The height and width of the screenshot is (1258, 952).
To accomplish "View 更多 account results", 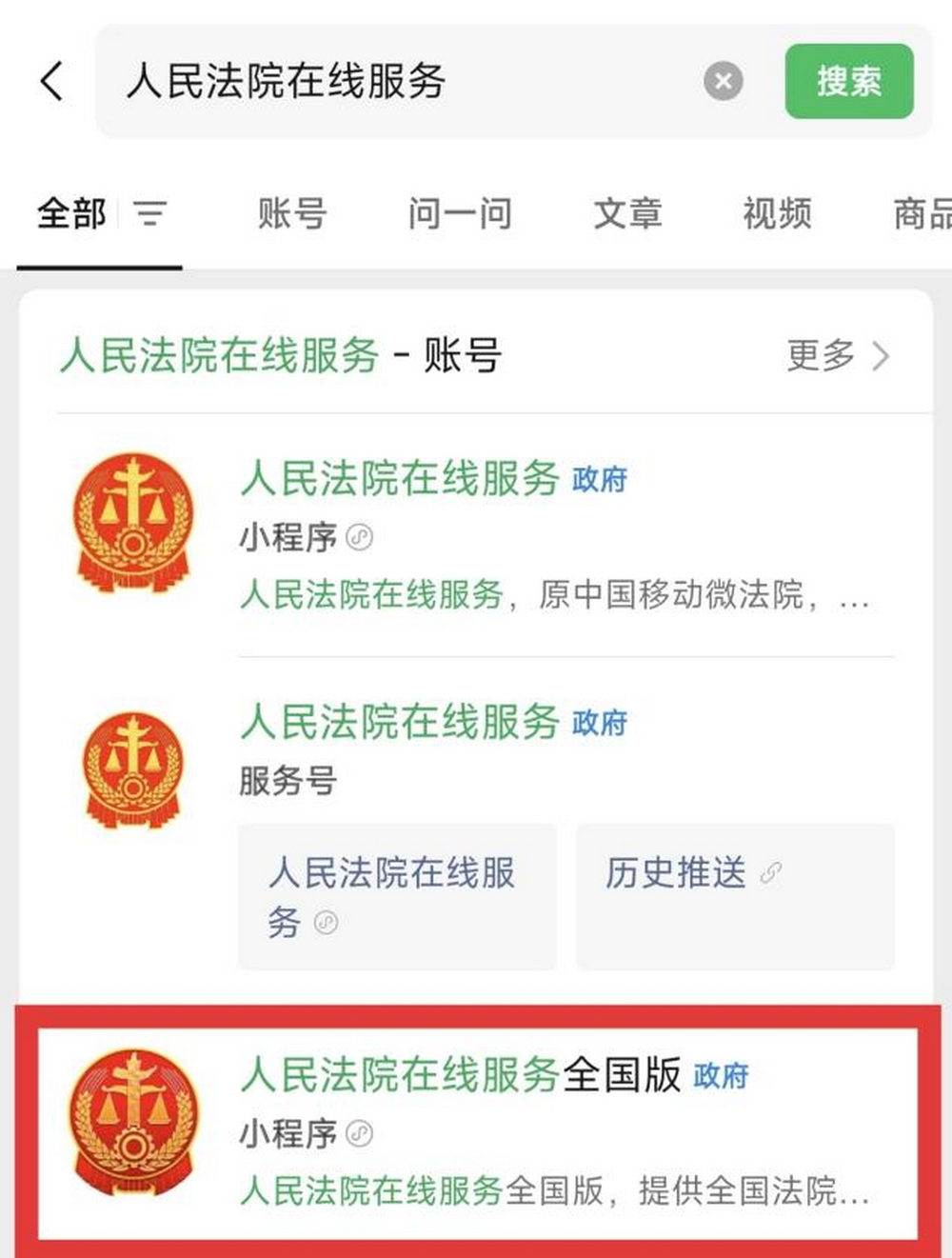I will (837, 356).
